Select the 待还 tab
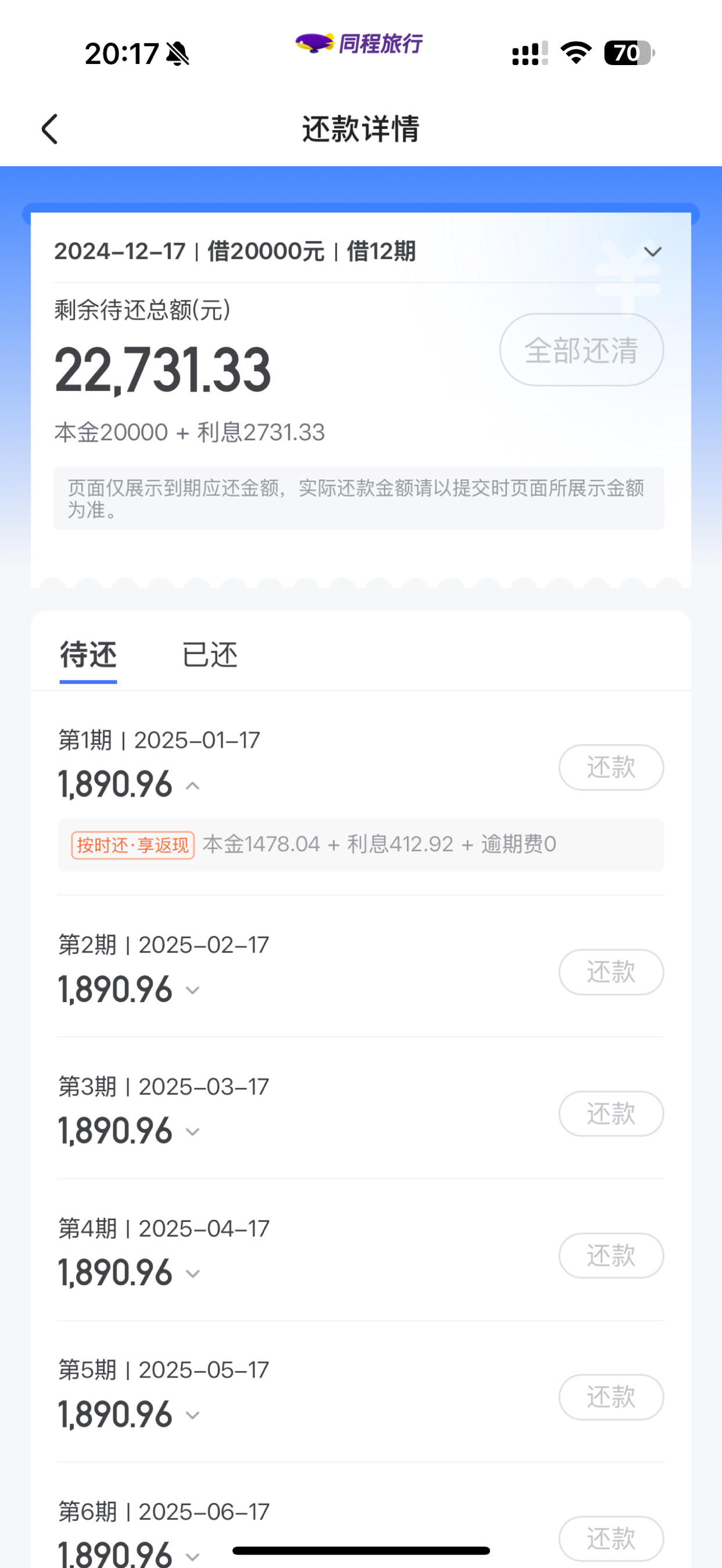 point(88,655)
